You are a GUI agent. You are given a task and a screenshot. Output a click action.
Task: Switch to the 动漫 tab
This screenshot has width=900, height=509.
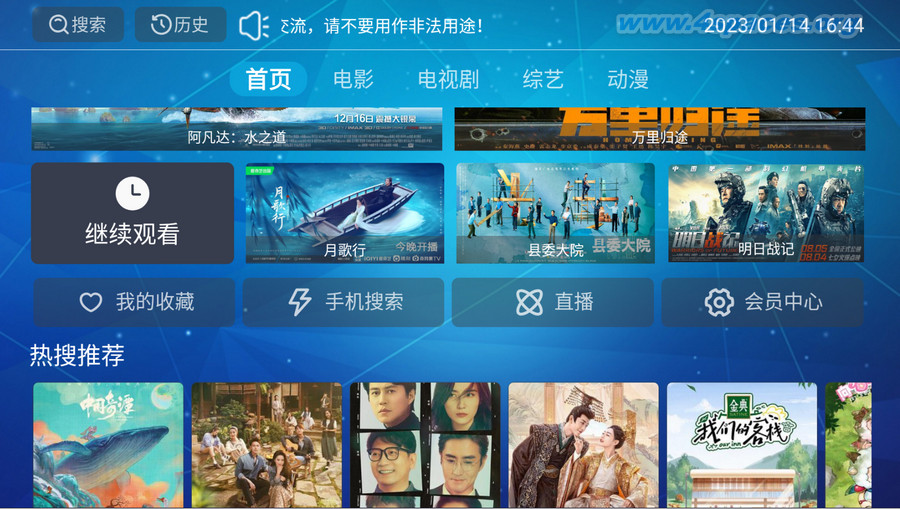tap(628, 79)
